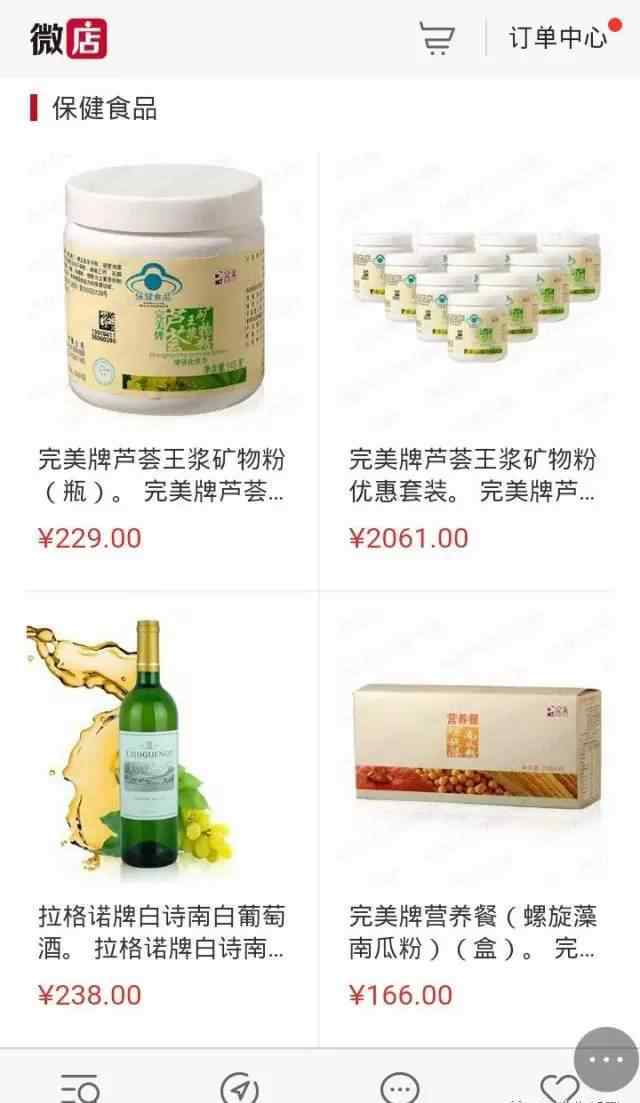The height and width of the screenshot is (1103, 640).
Task: Tap the 微店 logo
Action: pyautogui.click(x=69, y=39)
